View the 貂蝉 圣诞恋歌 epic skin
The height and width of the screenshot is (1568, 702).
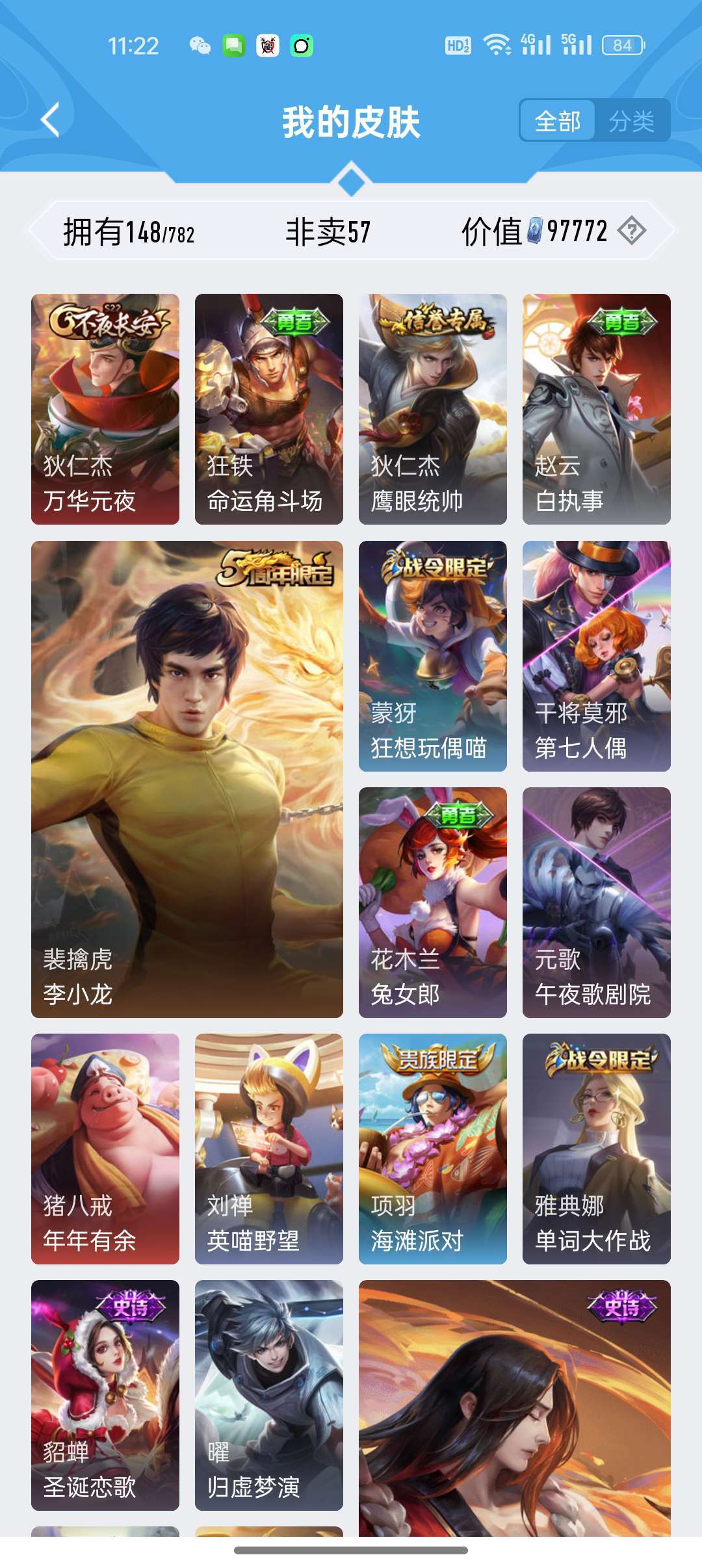tap(105, 1395)
